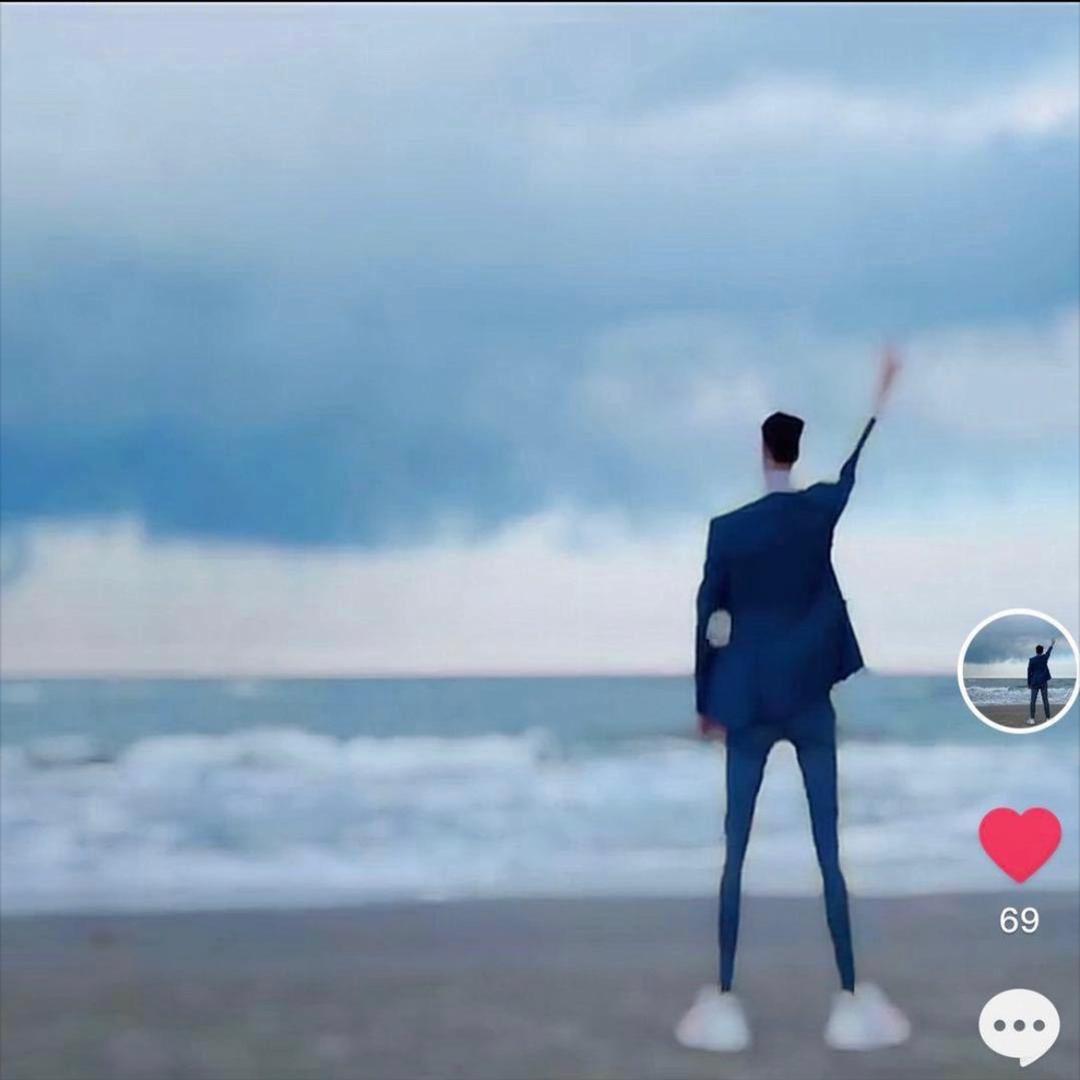This screenshot has height=1080, width=1080.
Task: Open the video creator's profile avatar
Action: click(1018, 670)
